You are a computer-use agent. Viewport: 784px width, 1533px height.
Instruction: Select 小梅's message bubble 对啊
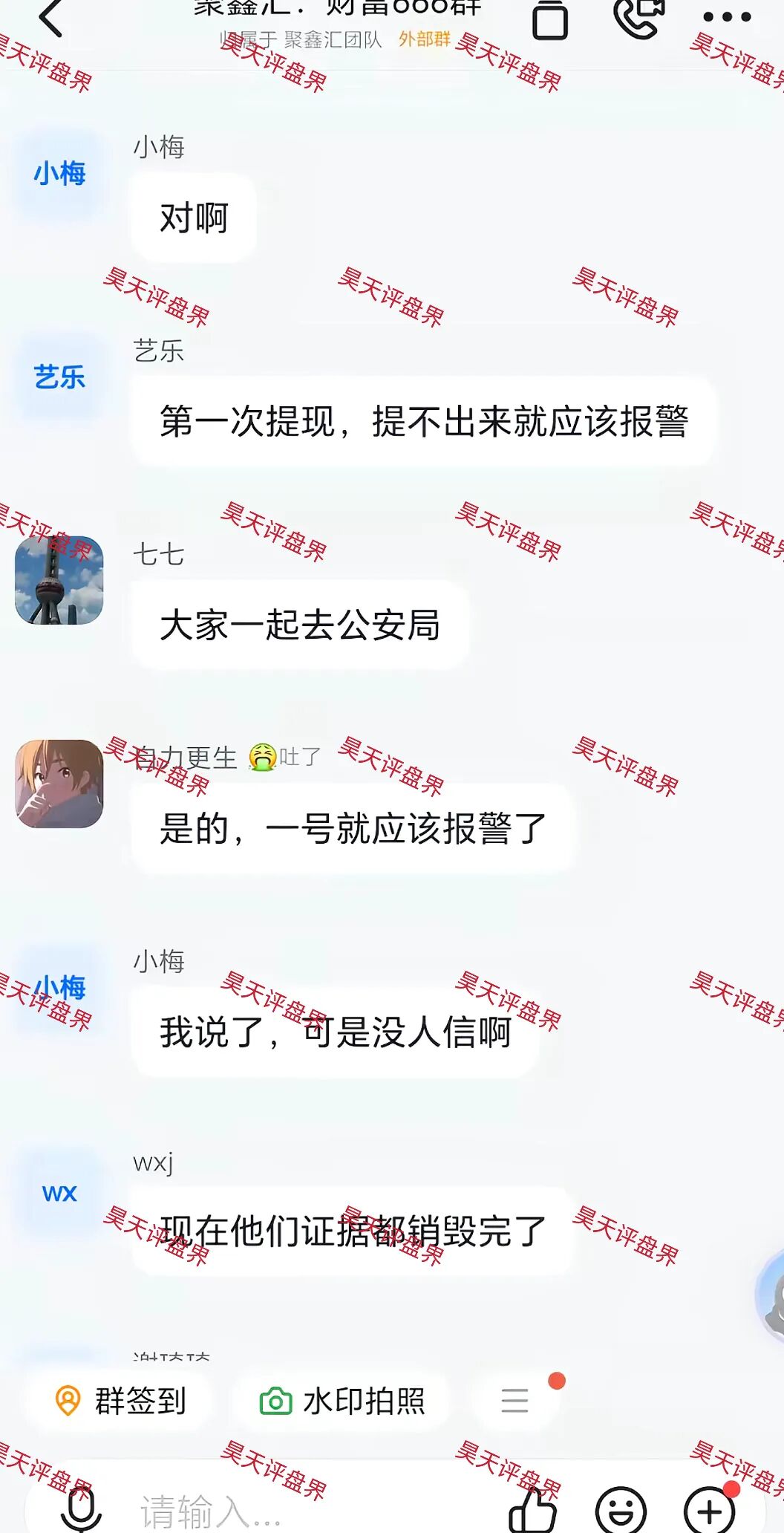pos(193,216)
